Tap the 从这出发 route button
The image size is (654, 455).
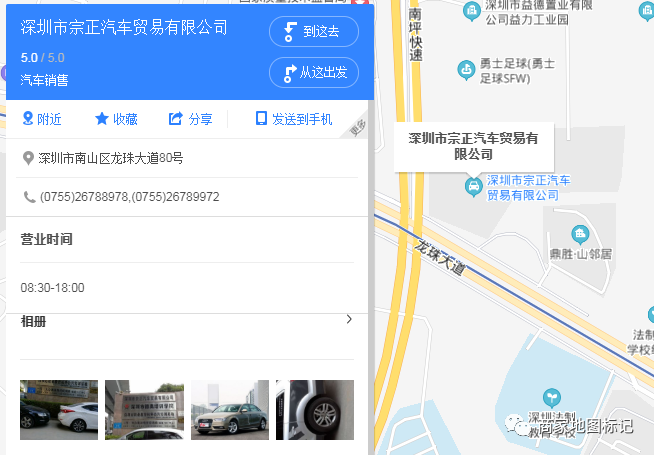pyautogui.click(x=313, y=72)
